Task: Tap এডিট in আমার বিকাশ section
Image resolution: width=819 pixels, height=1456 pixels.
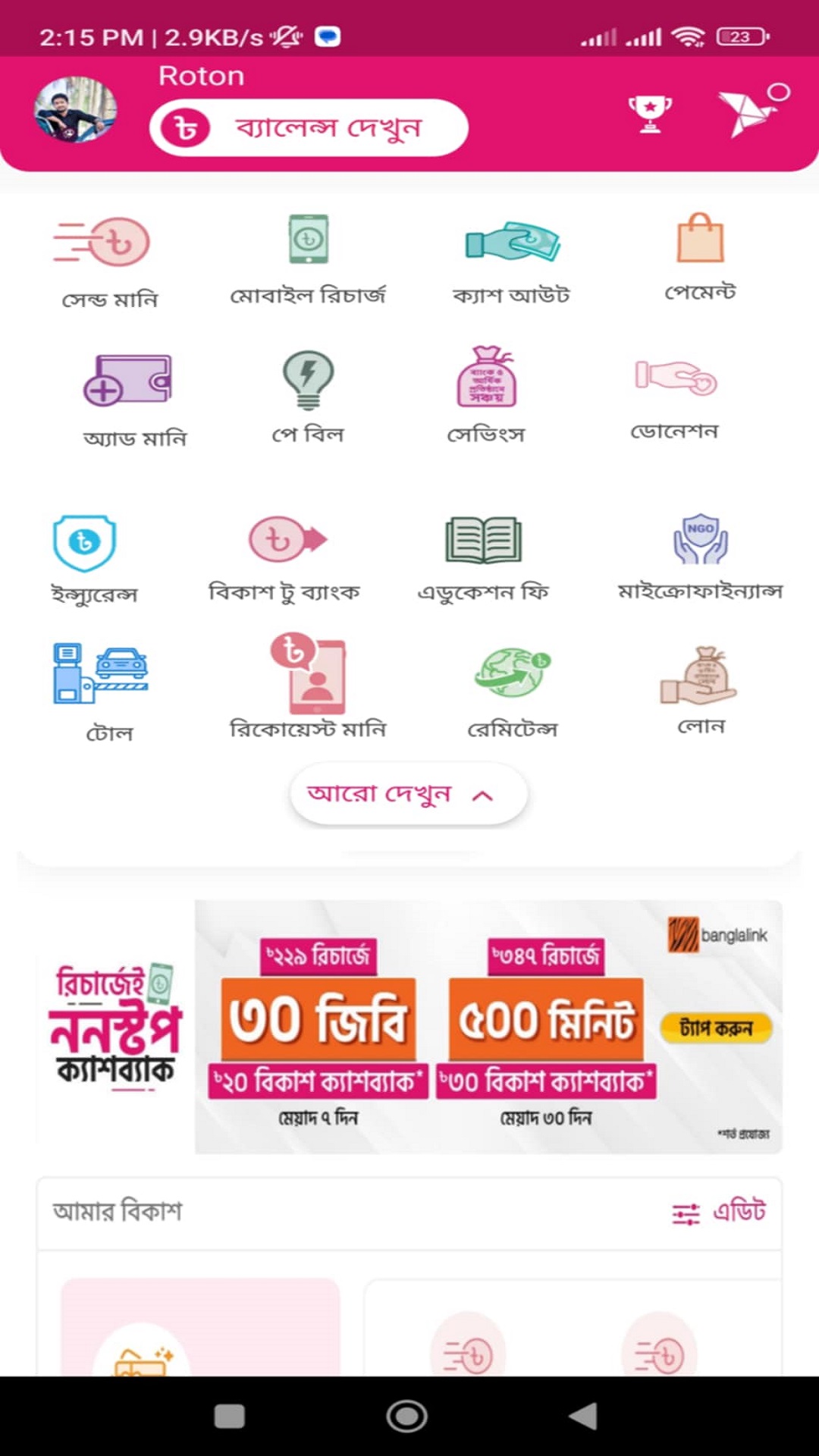Action: click(x=719, y=1212)
